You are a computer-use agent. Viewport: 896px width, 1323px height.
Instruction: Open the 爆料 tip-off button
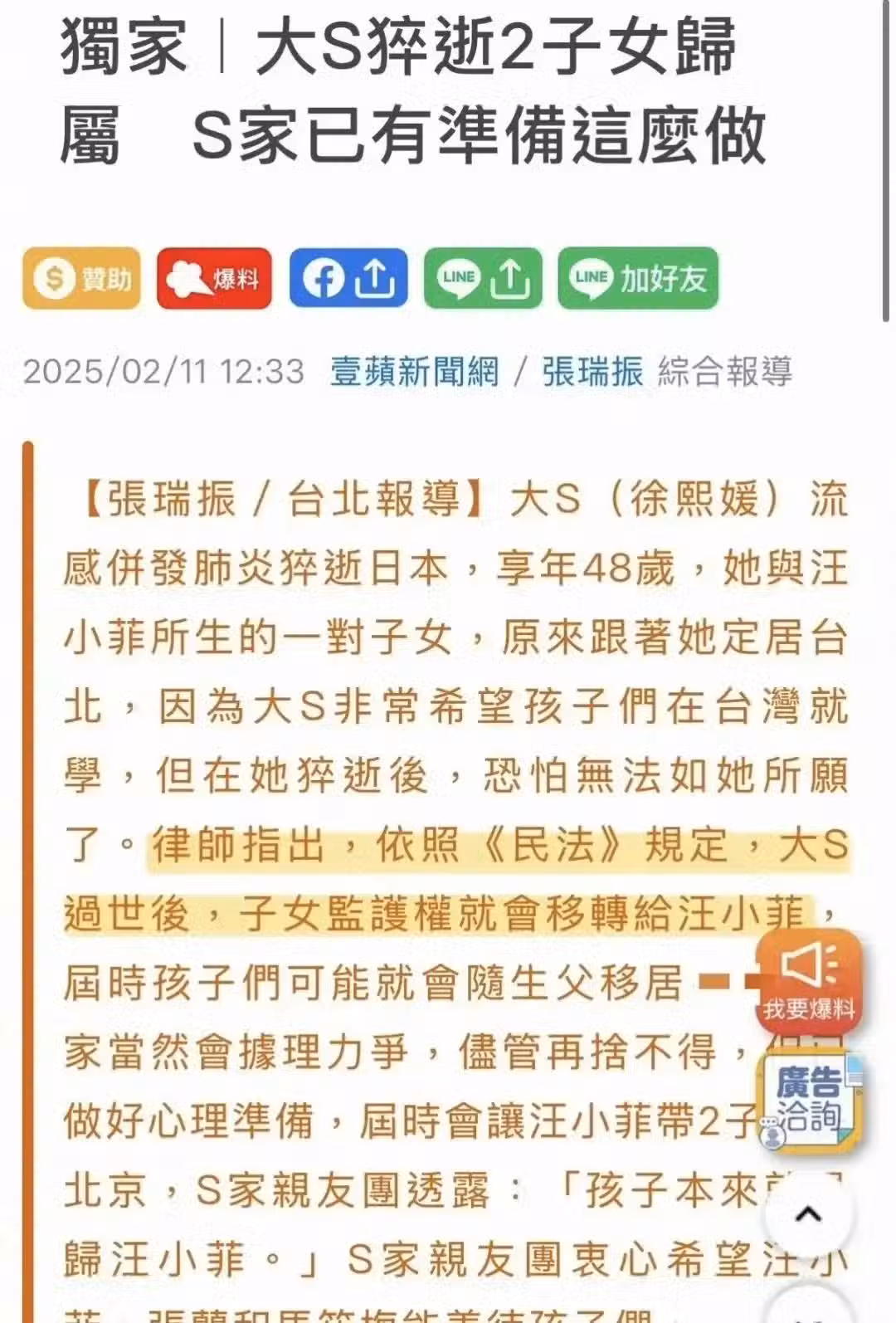[215, 278]
